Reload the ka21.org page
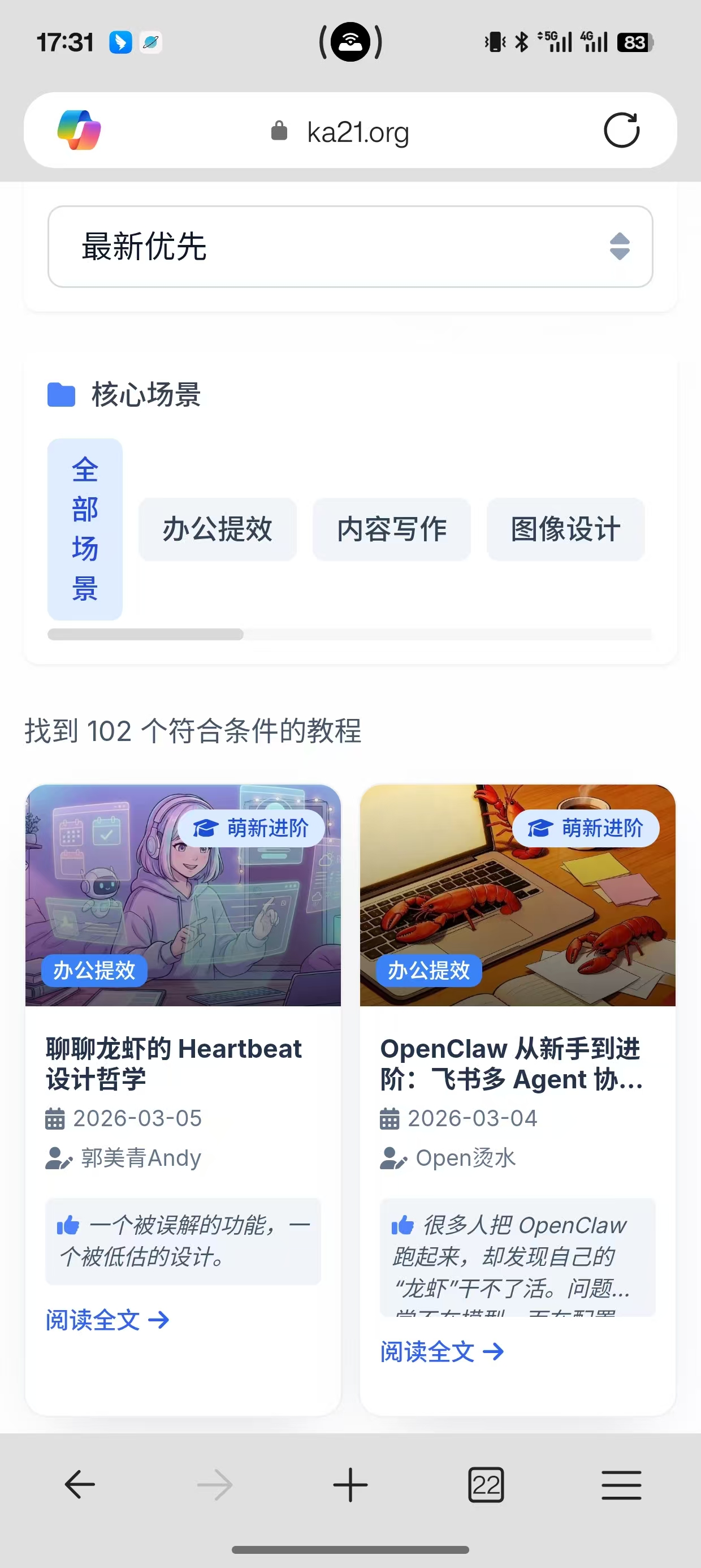The image size is (701, 1568). (621, 130)
